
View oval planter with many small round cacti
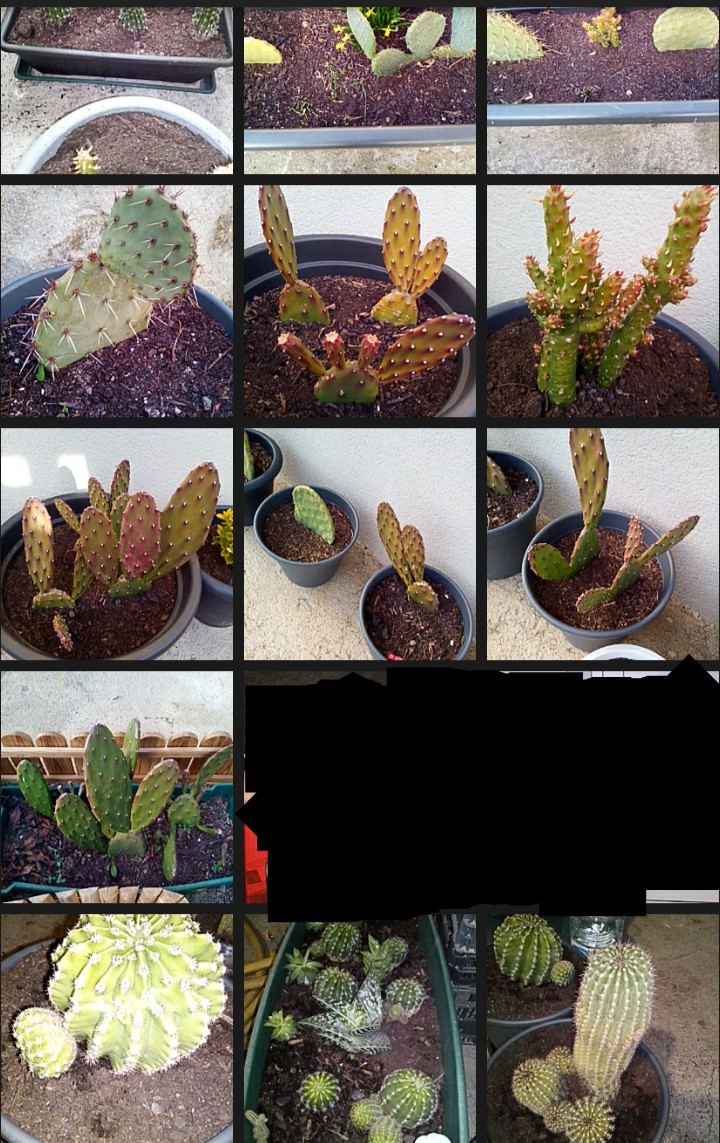point(360,1028)
